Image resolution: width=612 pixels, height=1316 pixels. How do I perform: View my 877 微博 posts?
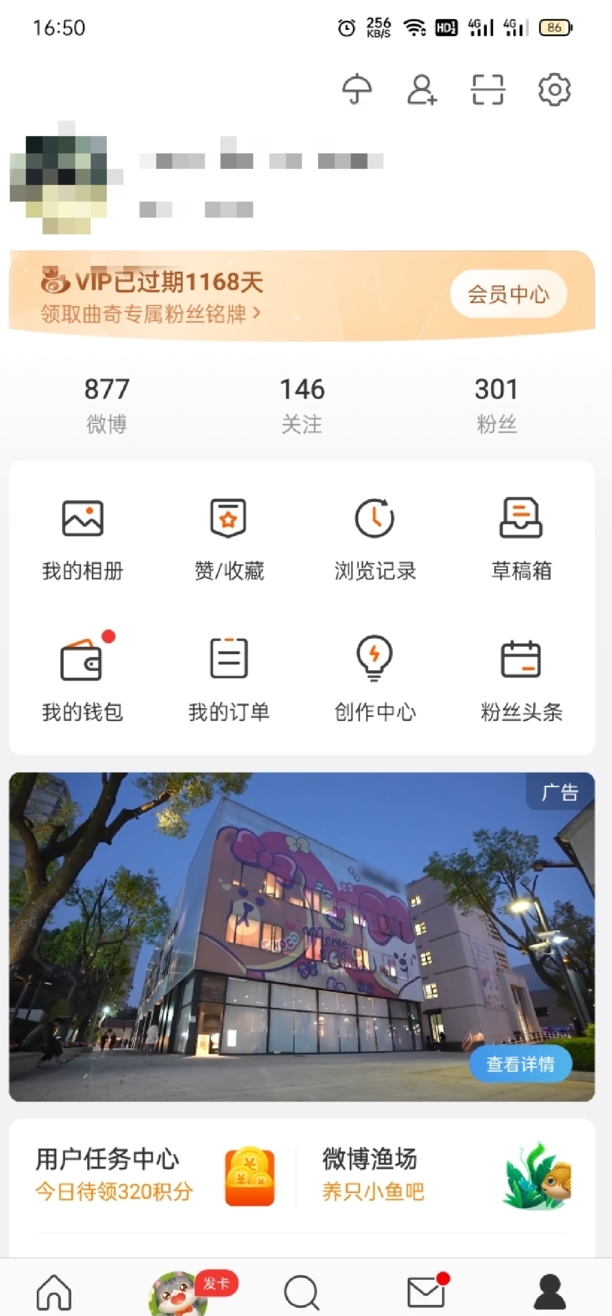[107, 403]
